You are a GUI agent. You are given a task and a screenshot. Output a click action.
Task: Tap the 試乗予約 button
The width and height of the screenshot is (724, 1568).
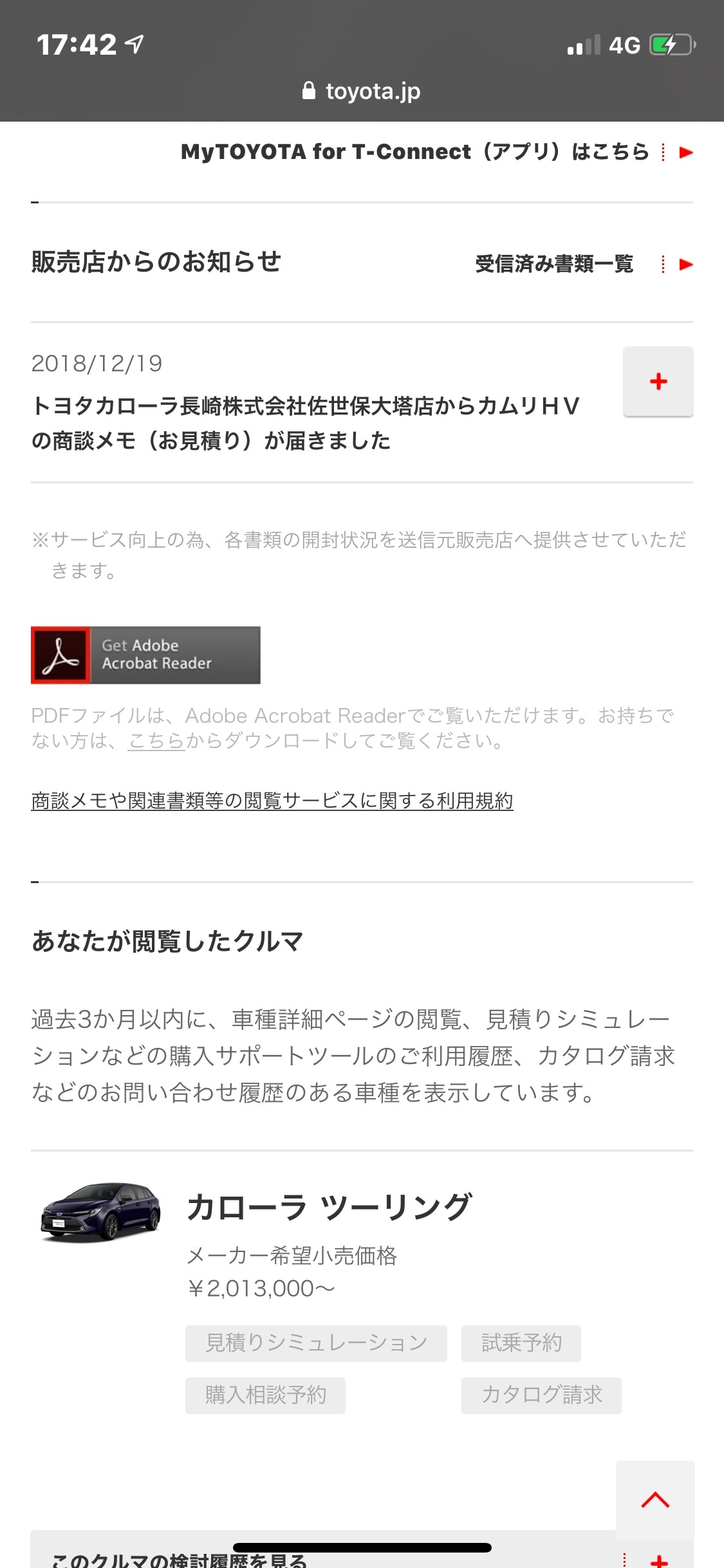521,1343
